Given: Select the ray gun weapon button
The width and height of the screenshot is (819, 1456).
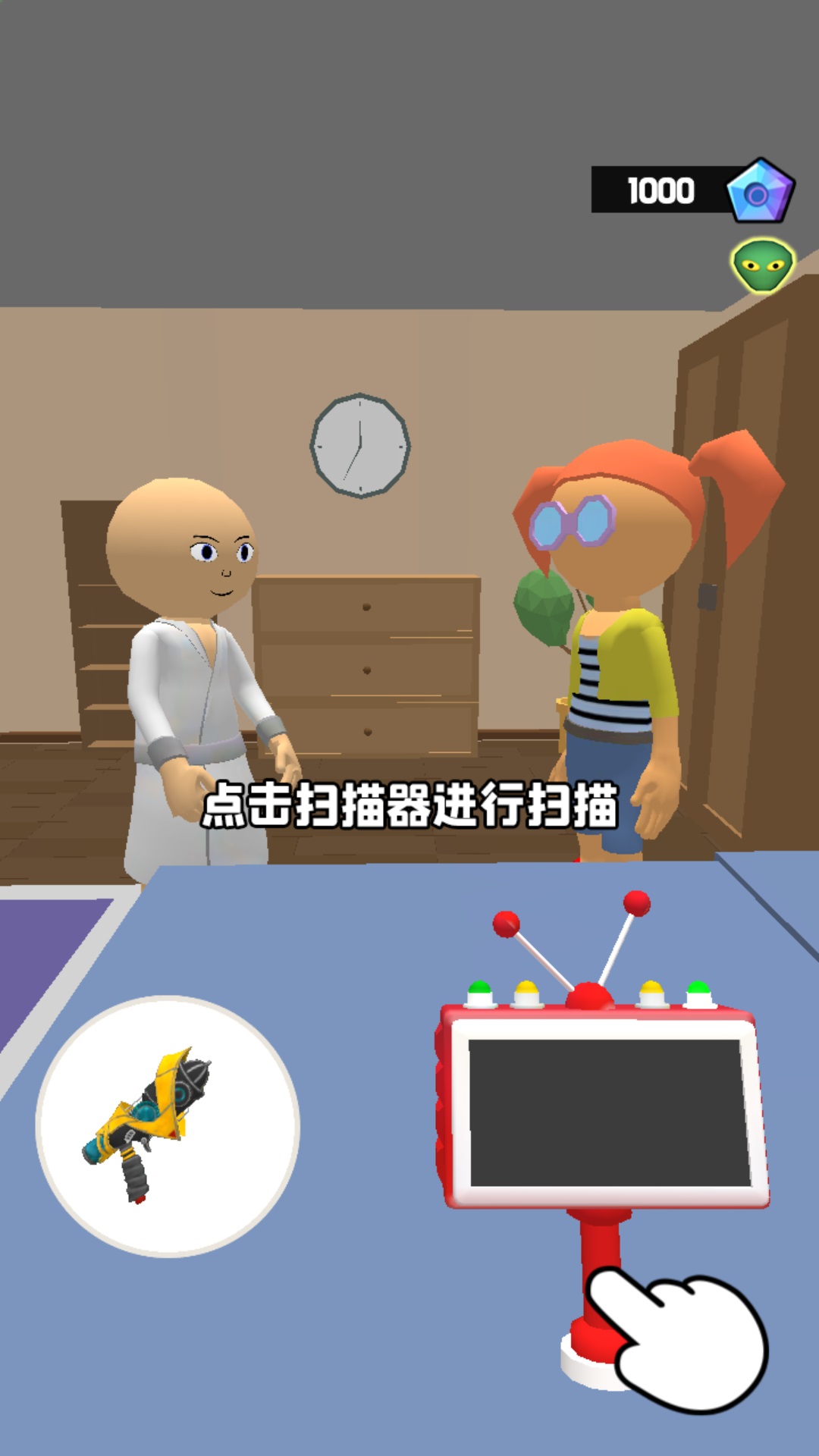Looking at the screenshot, I should coord(168,1125).
